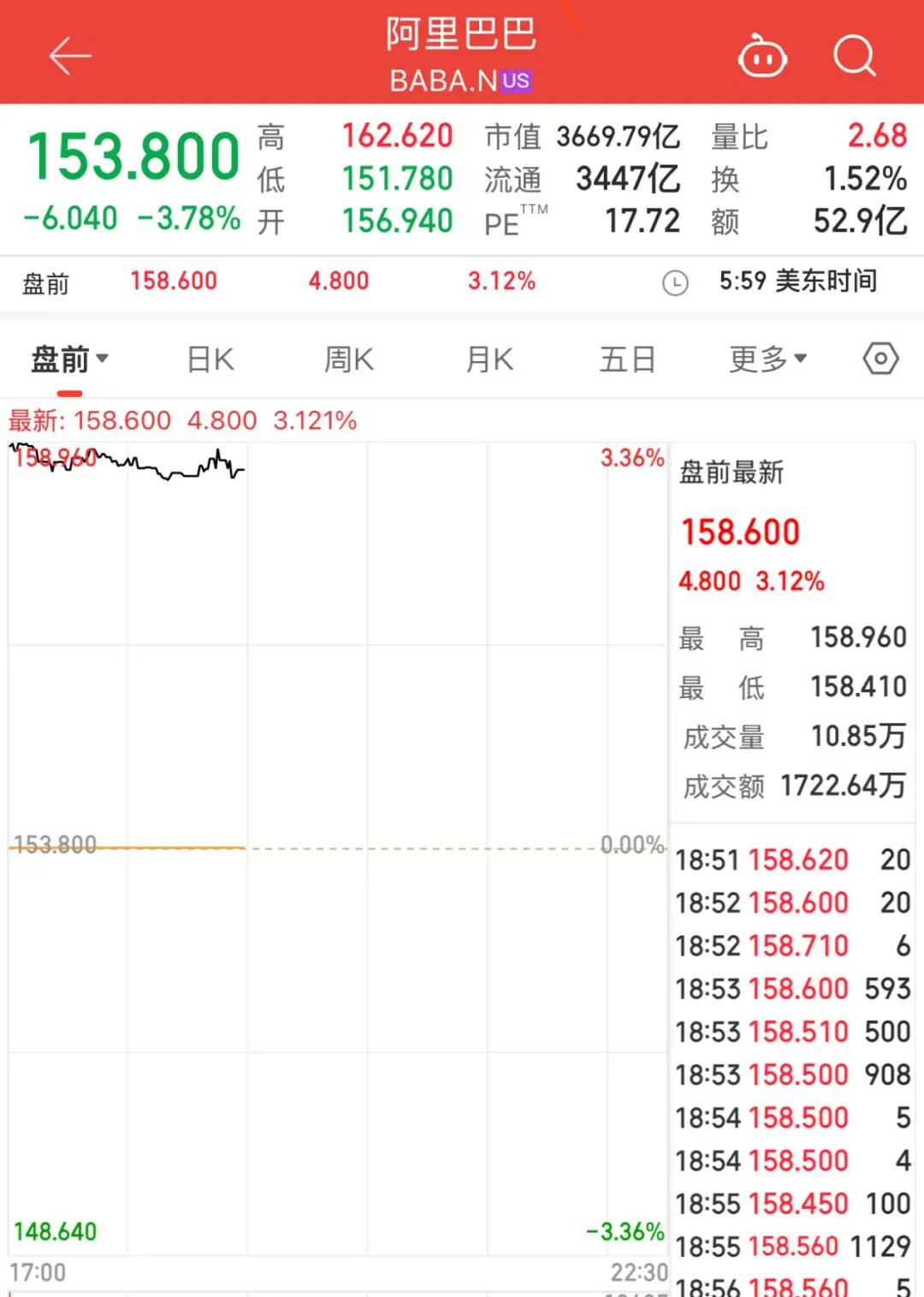
Task: Open chart settings hexagon icon
Action: (880, 358)
